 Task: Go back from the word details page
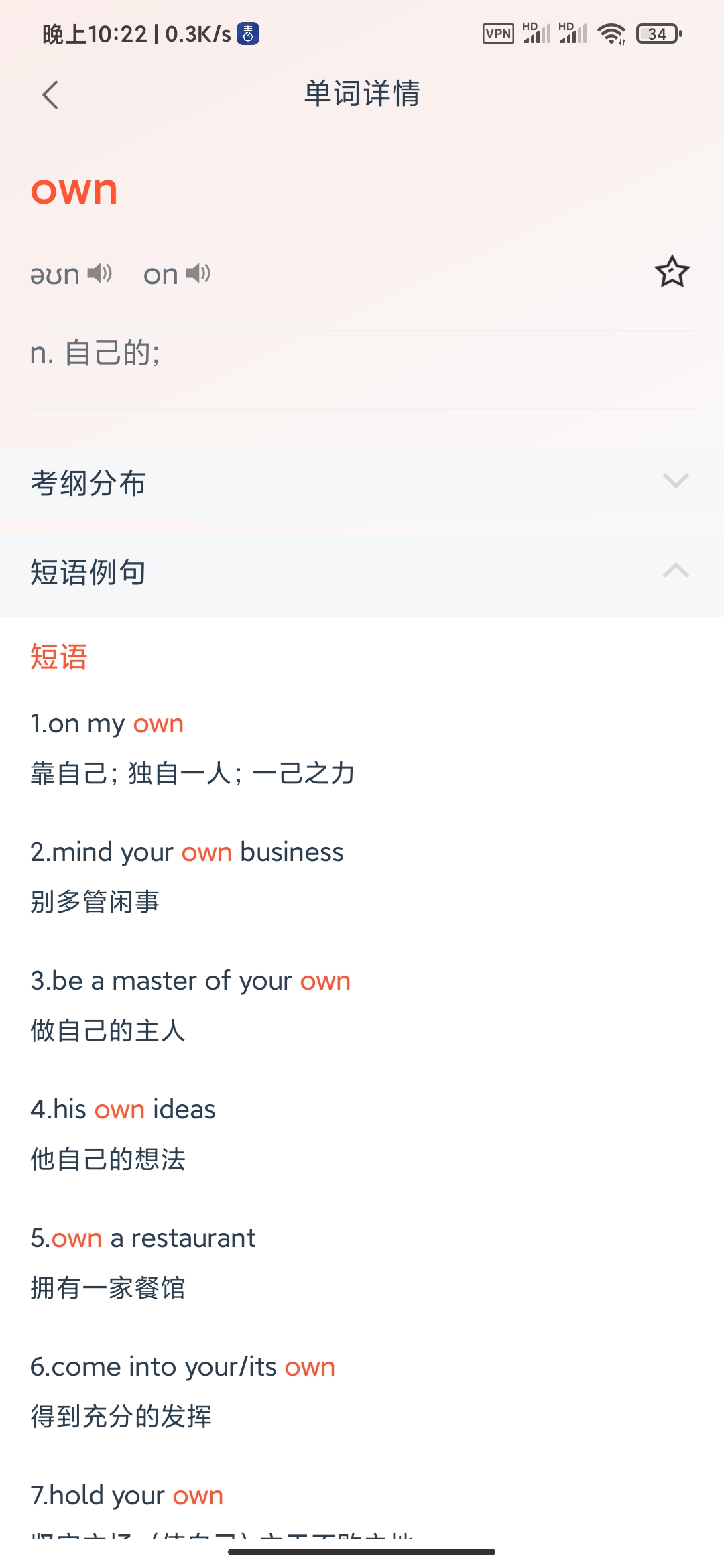50,95
